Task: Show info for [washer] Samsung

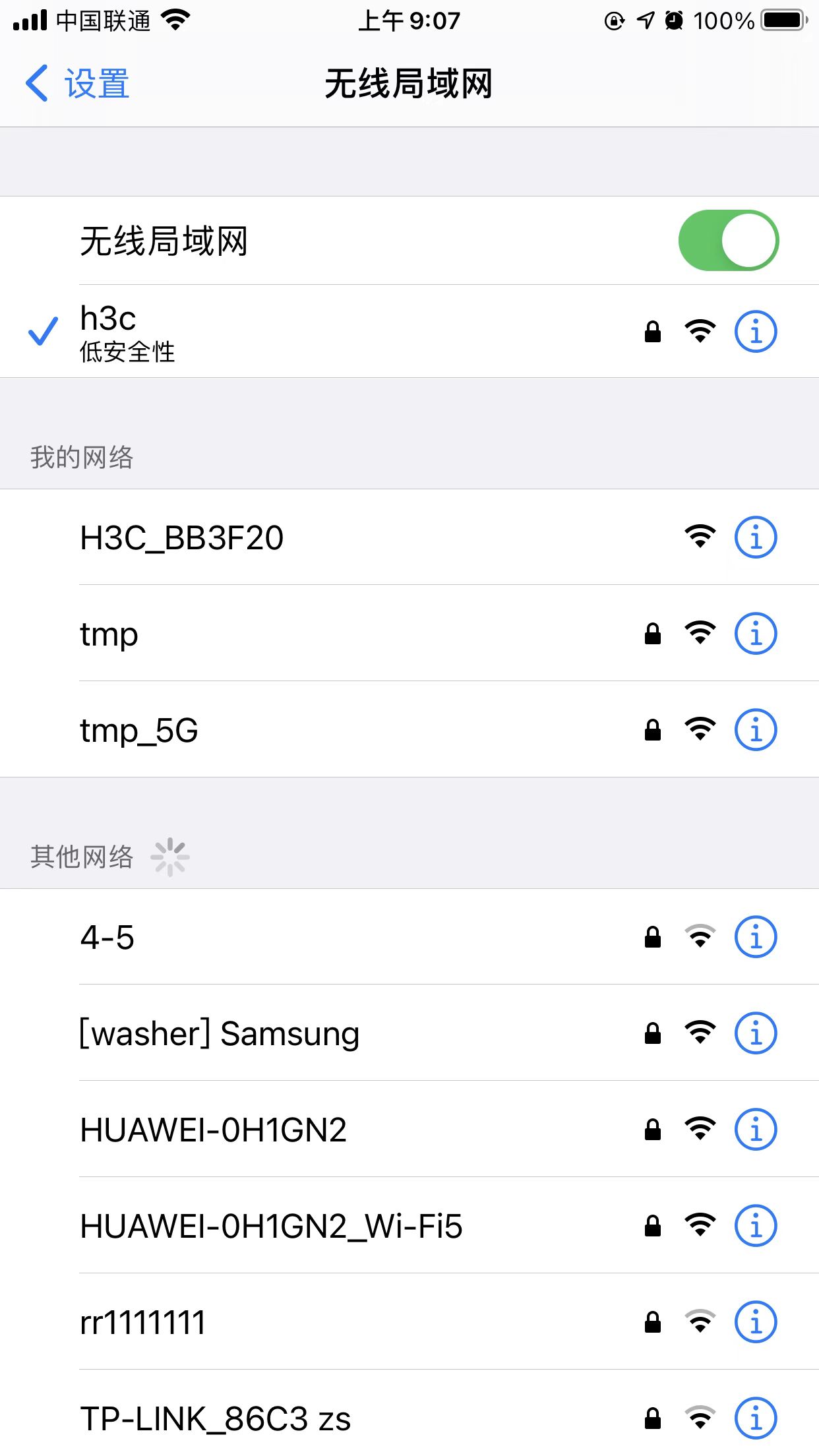Action: tap(756, 1033)
